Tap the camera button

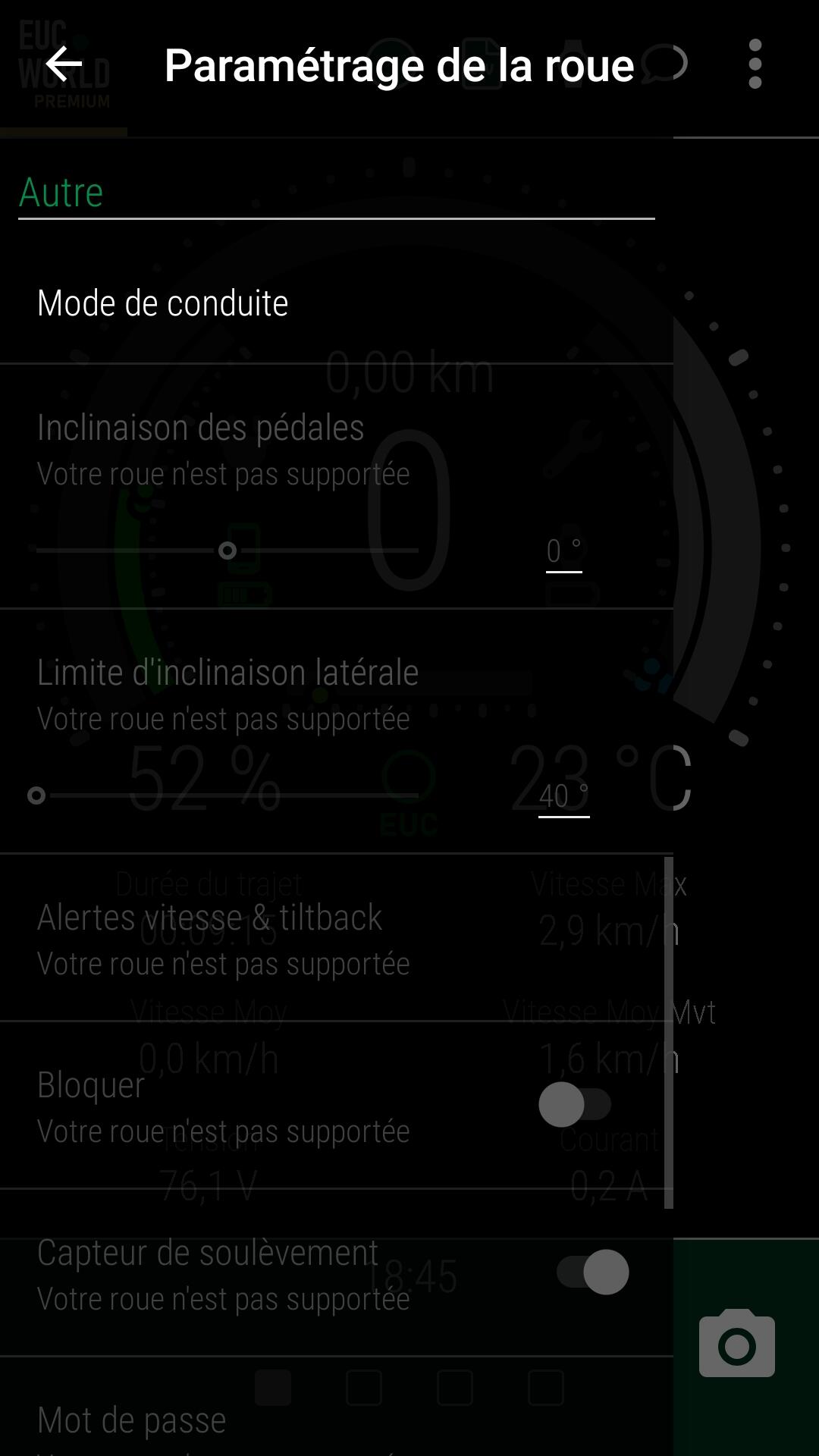pyautogui.click(x=737, y=1343)
